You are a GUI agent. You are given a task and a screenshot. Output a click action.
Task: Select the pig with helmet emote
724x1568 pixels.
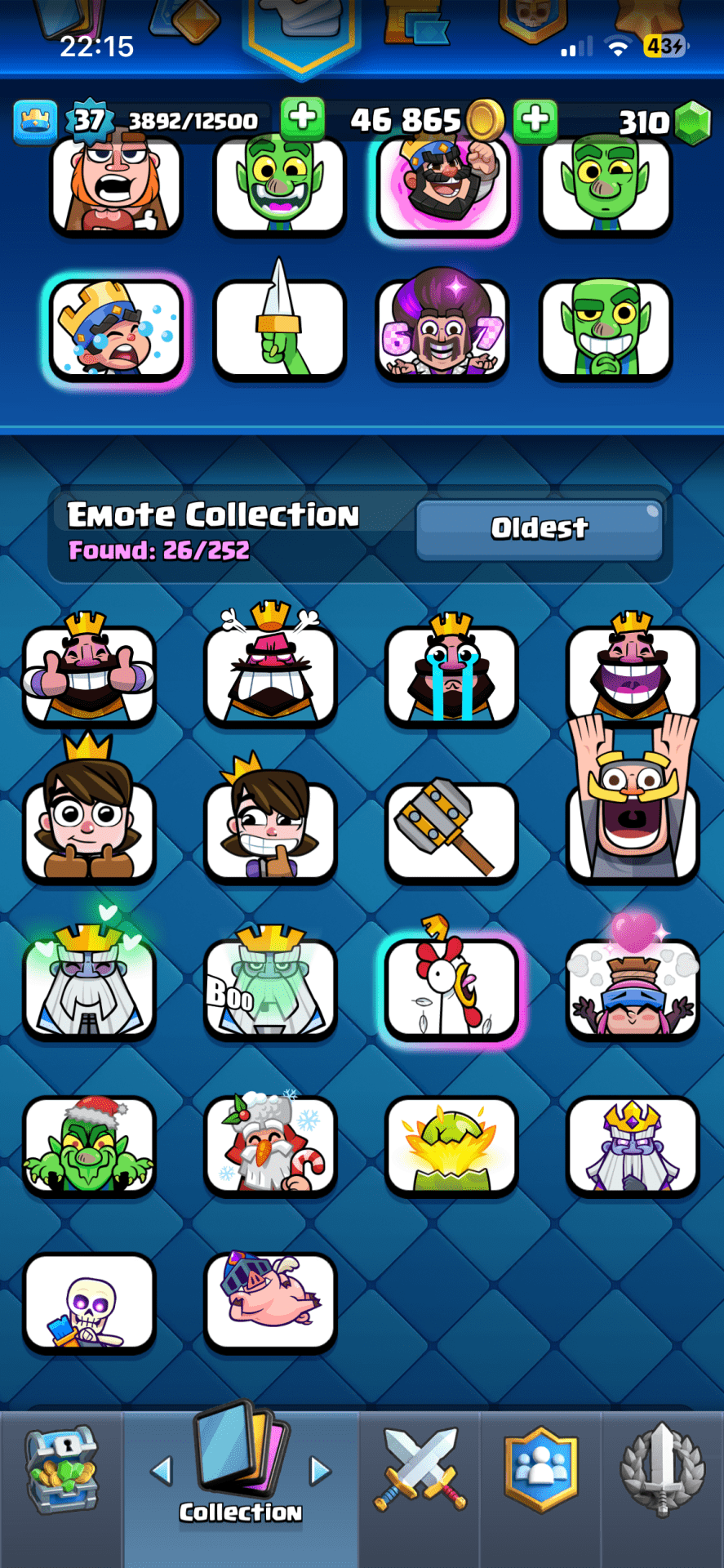coord(269,1302)
